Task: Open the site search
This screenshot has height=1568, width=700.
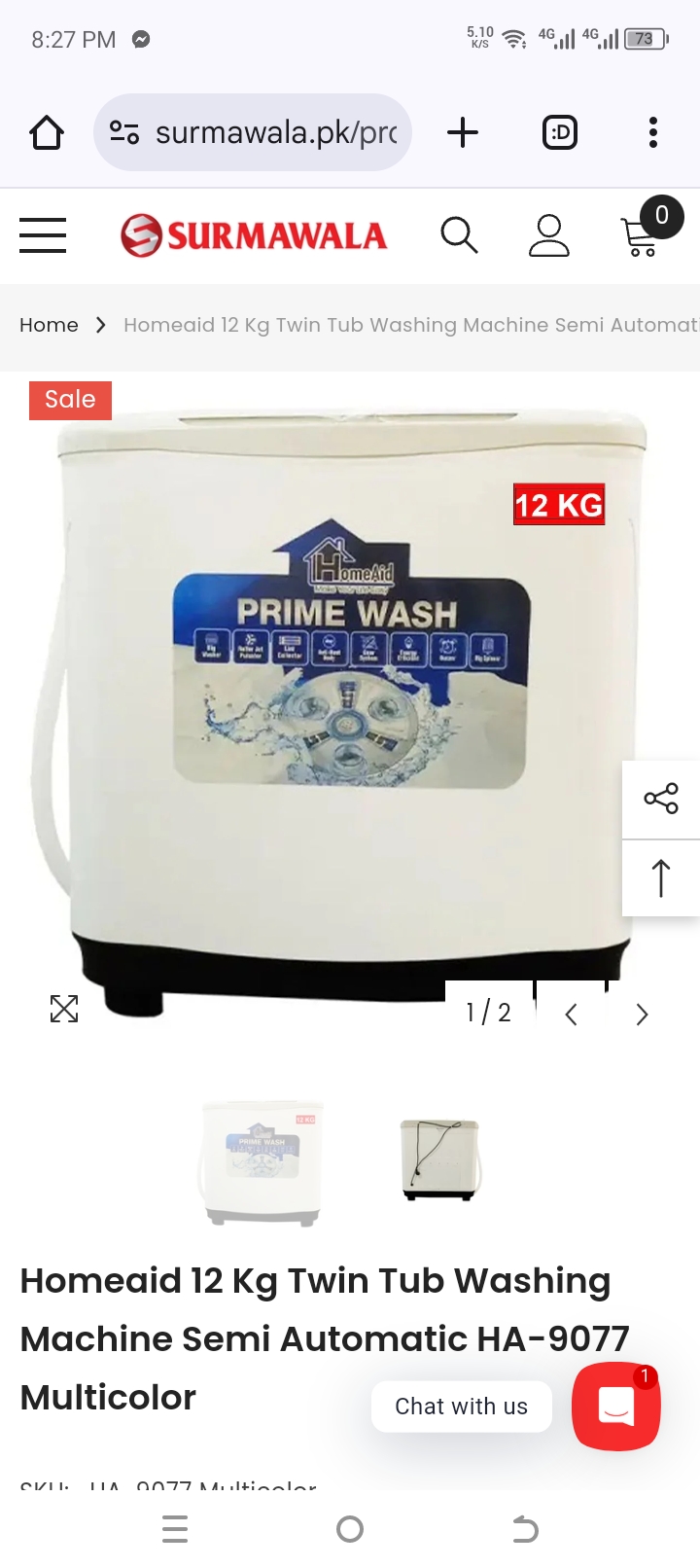Action: [459, 235]
